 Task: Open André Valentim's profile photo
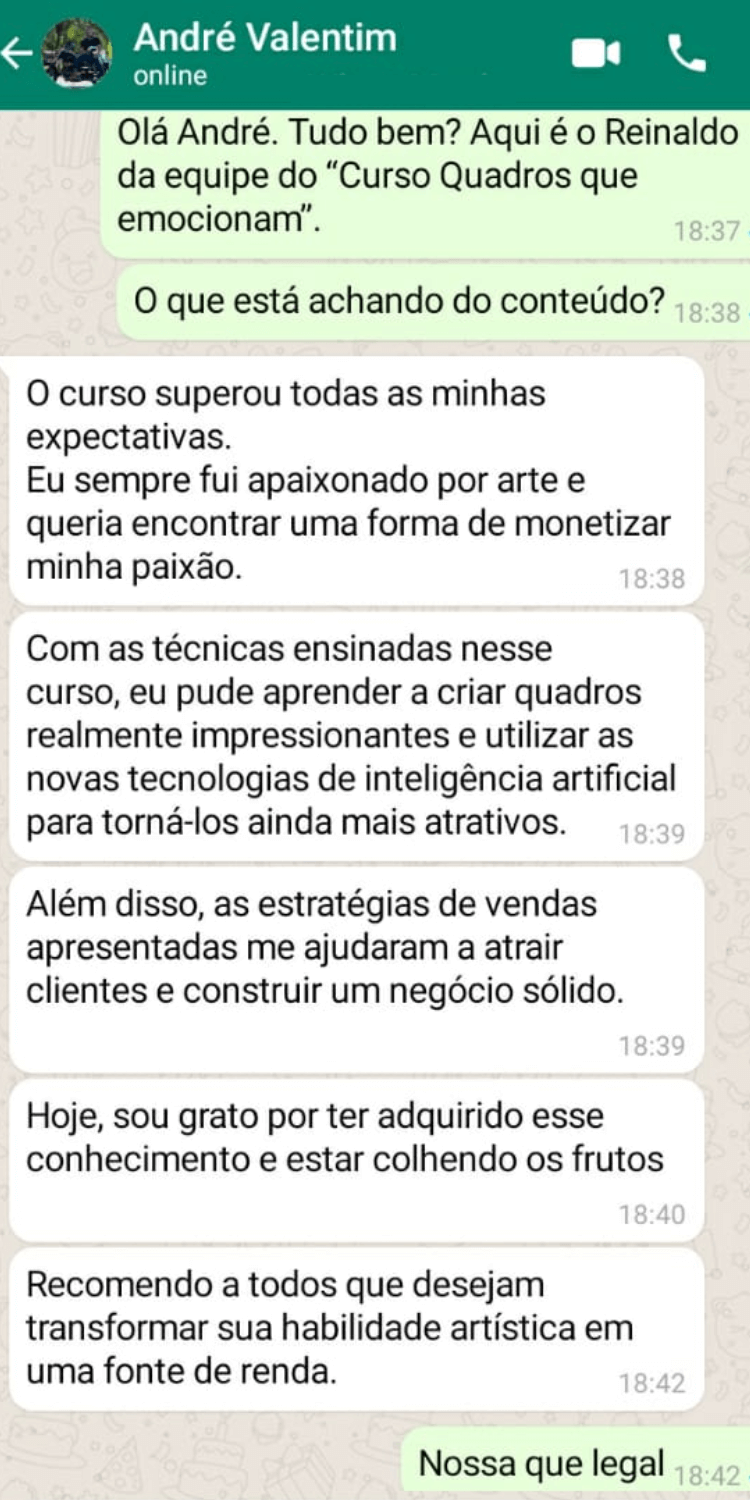[77, 54]
